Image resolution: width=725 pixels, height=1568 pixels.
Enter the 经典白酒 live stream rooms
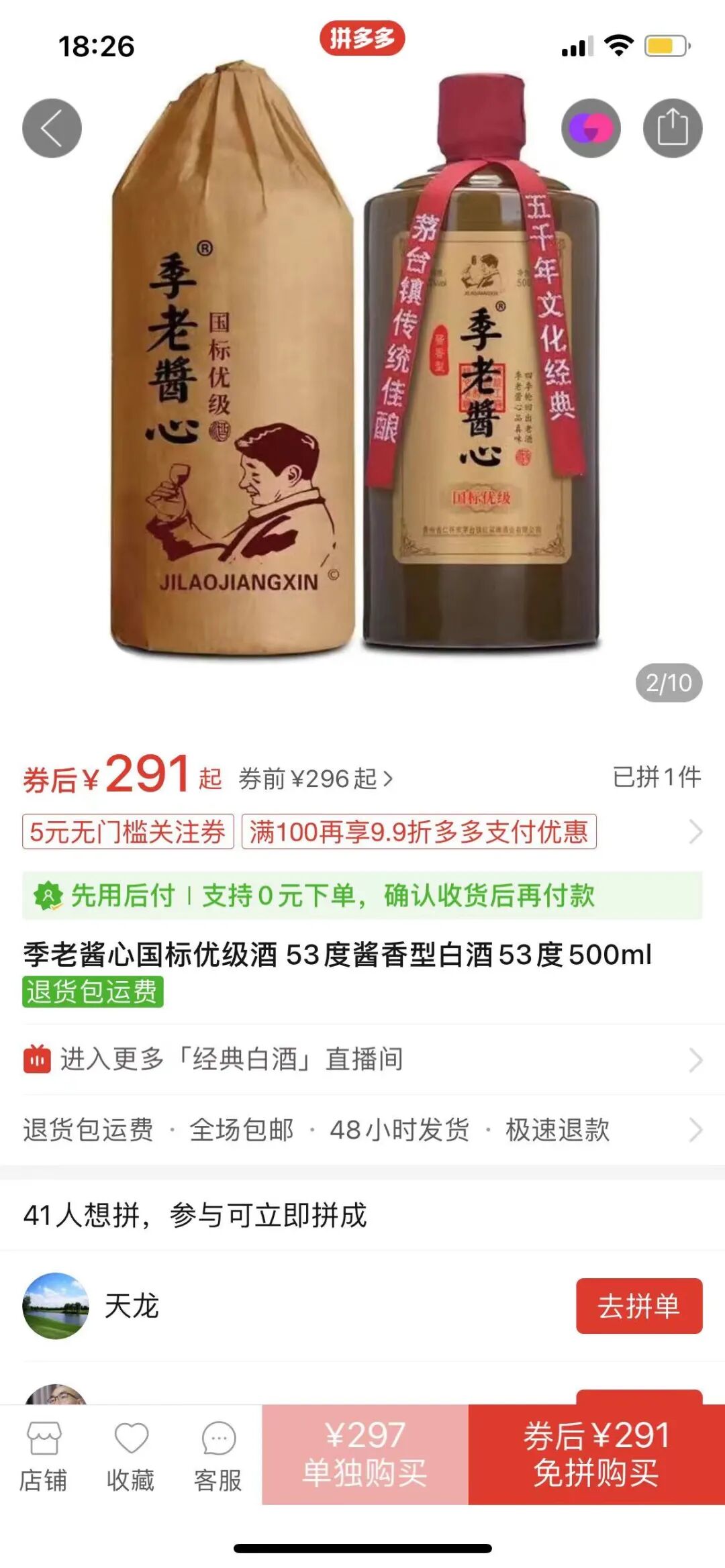[362, 1059]
